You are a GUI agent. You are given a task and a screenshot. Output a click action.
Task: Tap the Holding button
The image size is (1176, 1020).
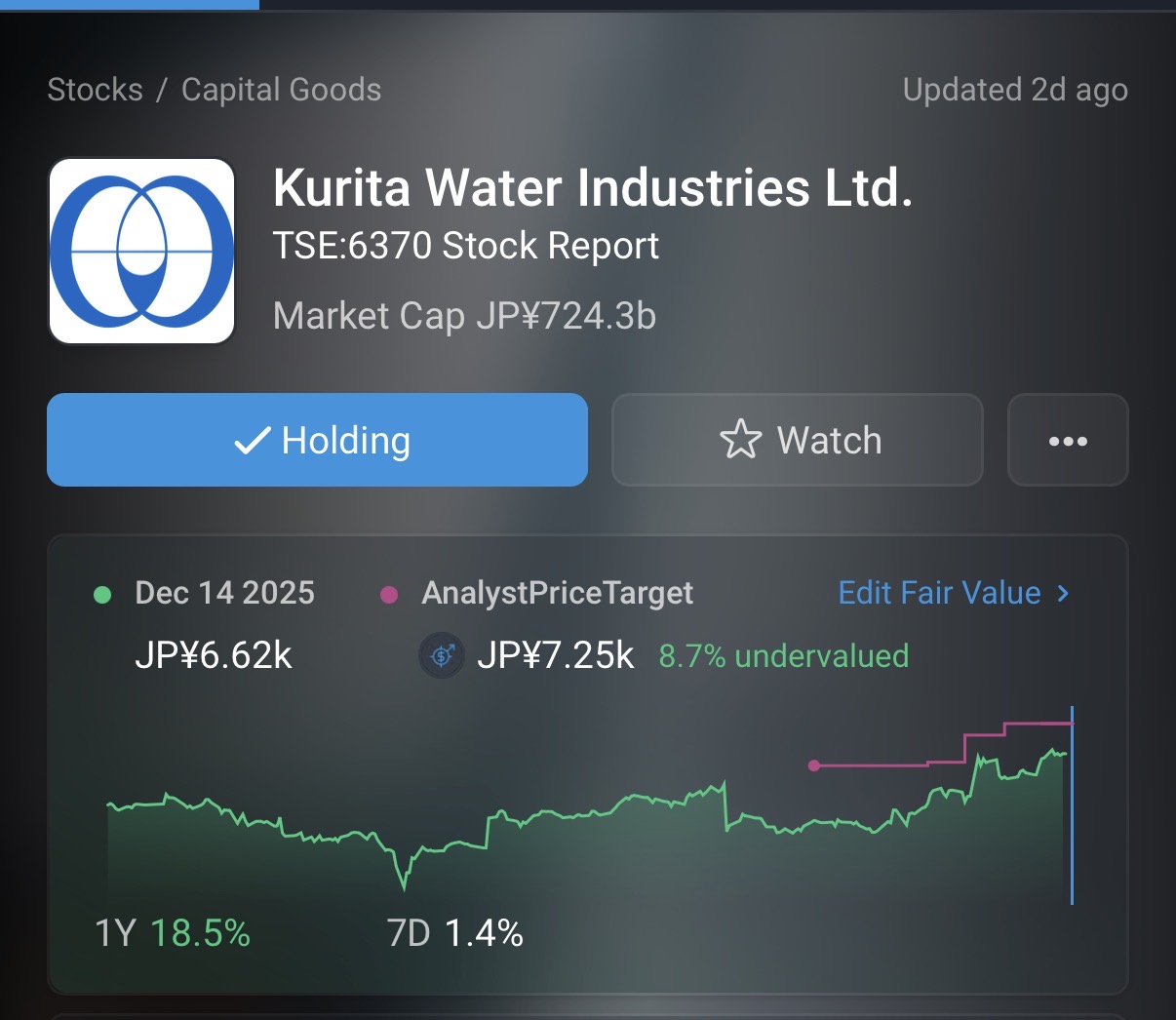click(x=317, y=440)
